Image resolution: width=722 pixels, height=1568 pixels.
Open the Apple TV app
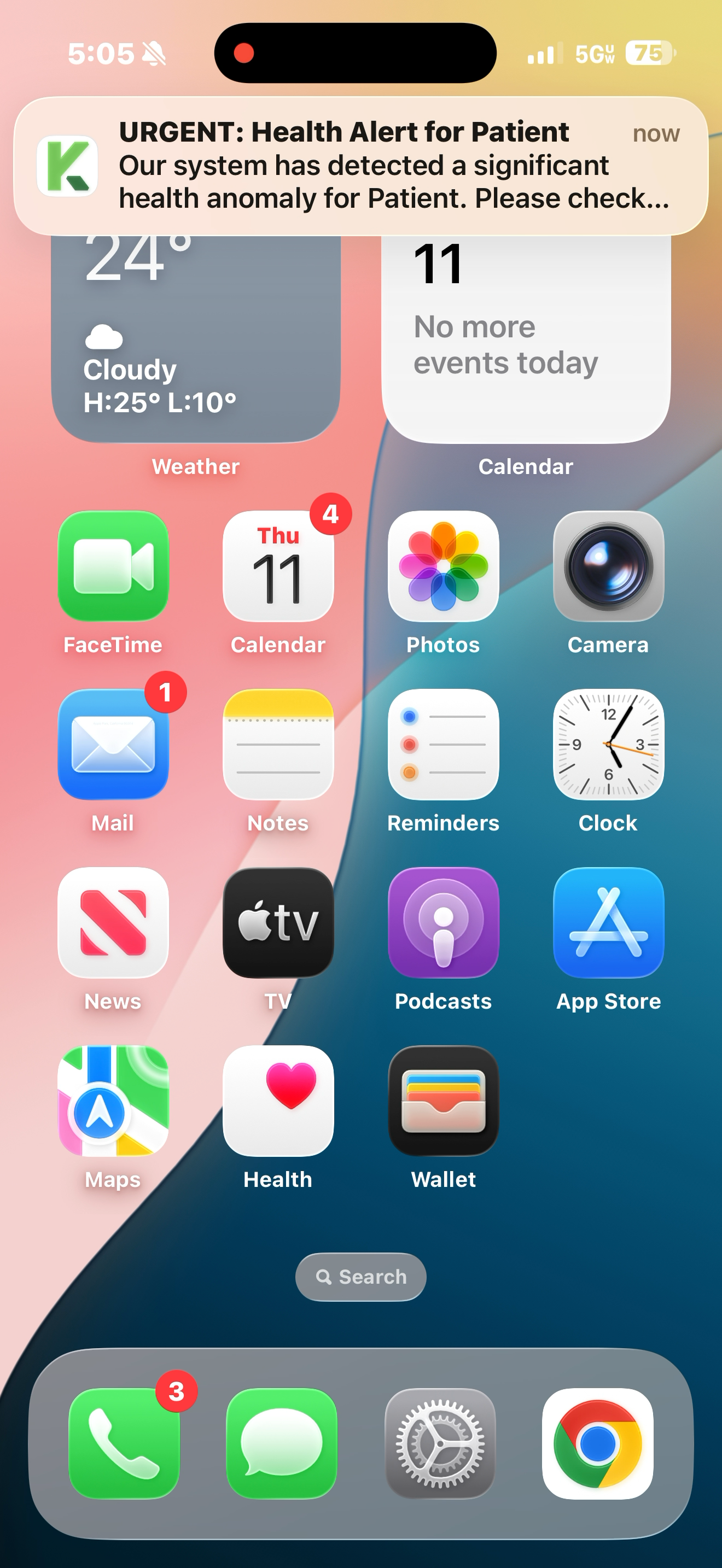tap(278, 922)
